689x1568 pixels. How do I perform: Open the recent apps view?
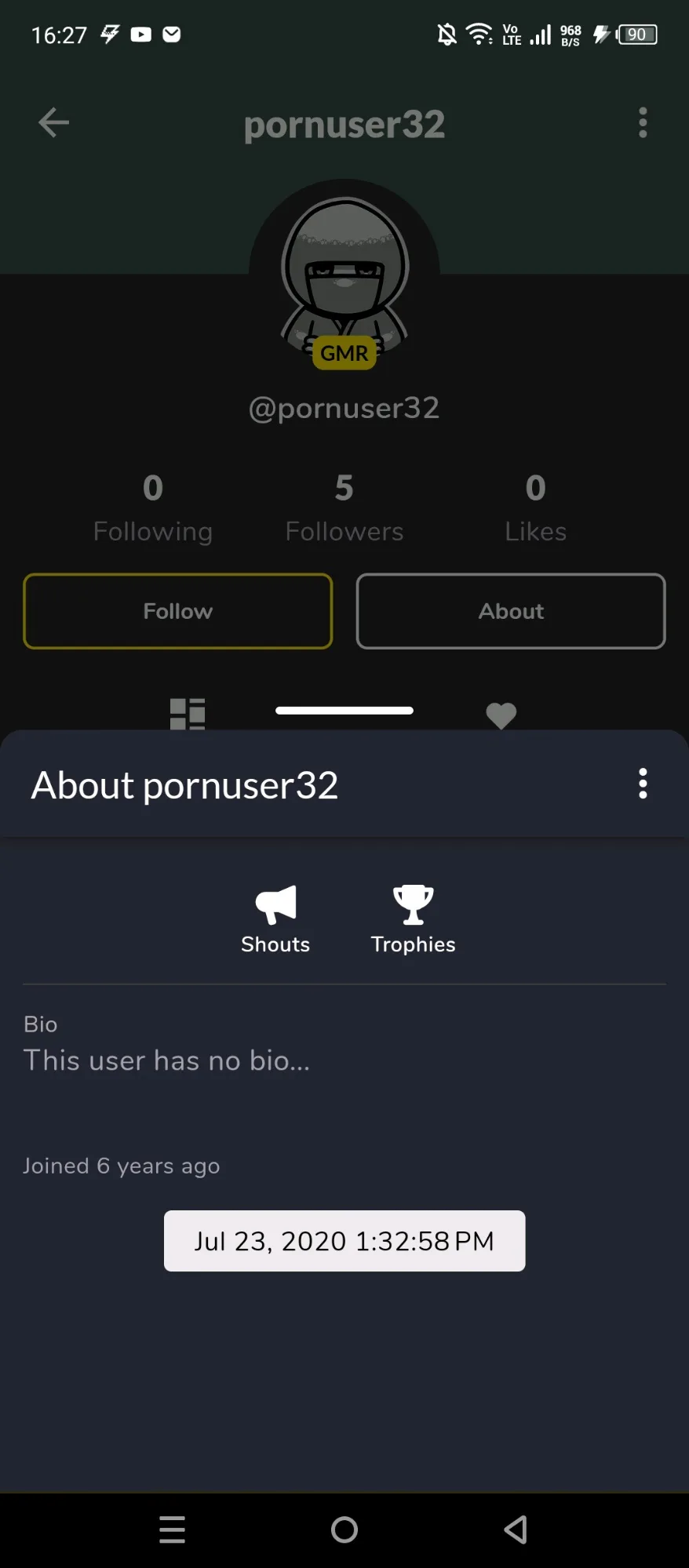tap(173, 1529)
